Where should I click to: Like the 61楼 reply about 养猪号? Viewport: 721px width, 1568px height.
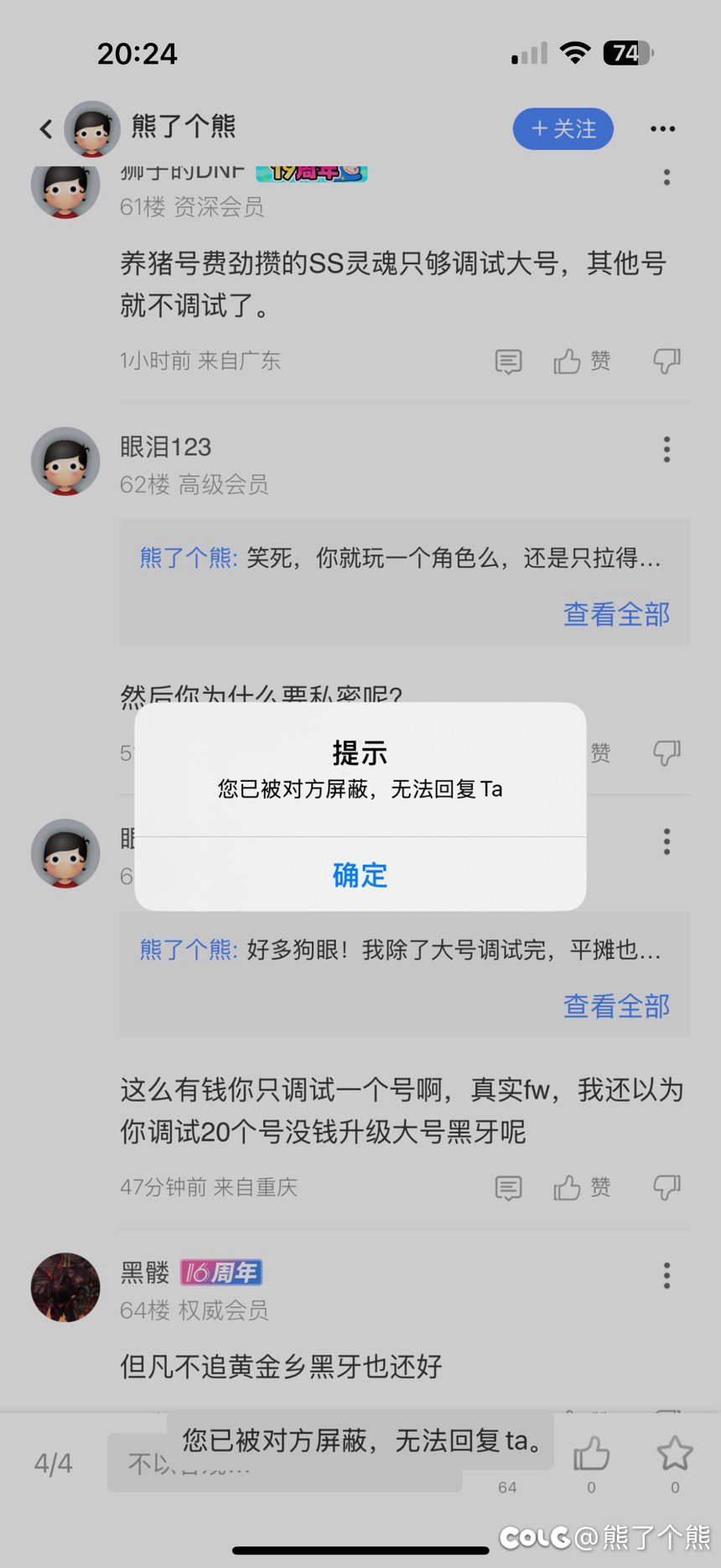581,361
